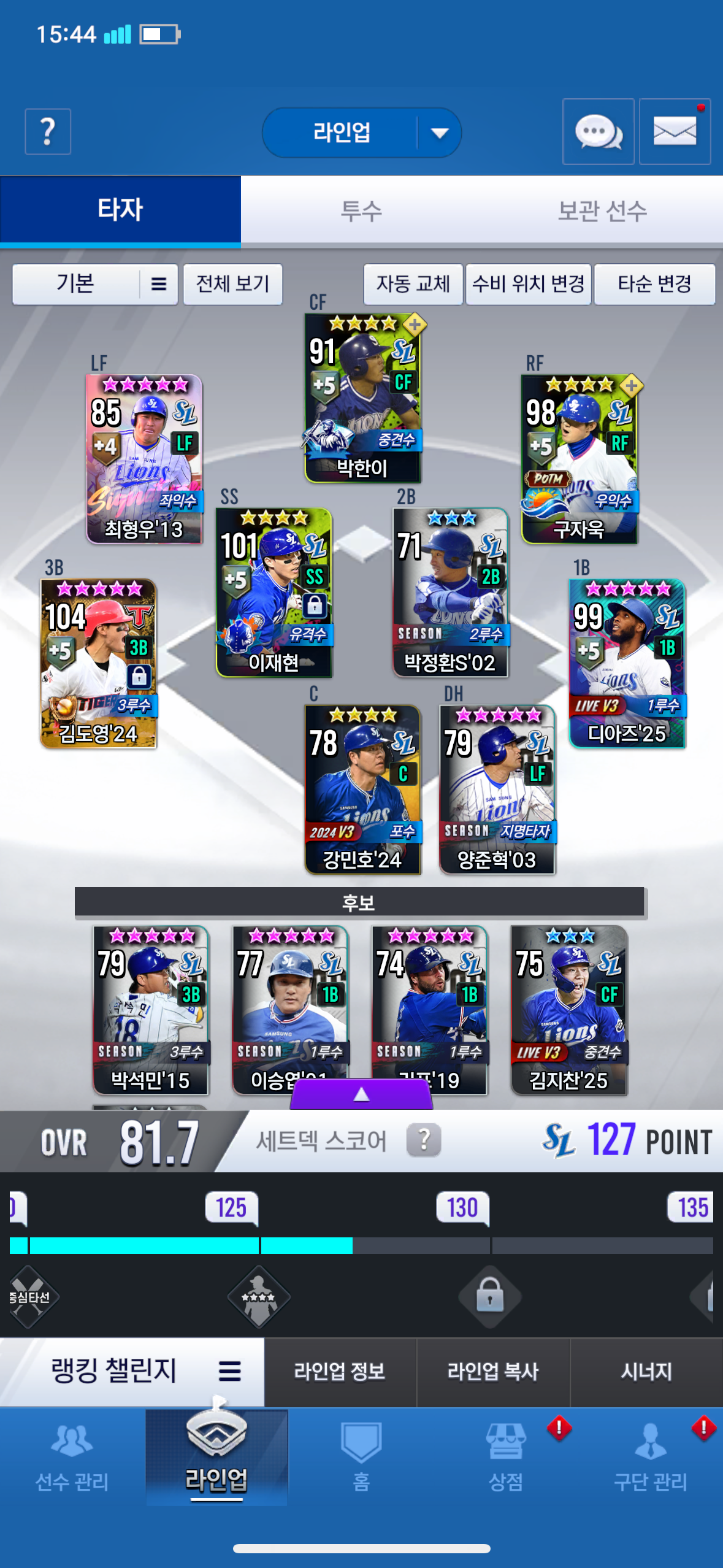Tap 타순 변경 button
Viewport: 723px width, 1568px height.
(654, 284)
